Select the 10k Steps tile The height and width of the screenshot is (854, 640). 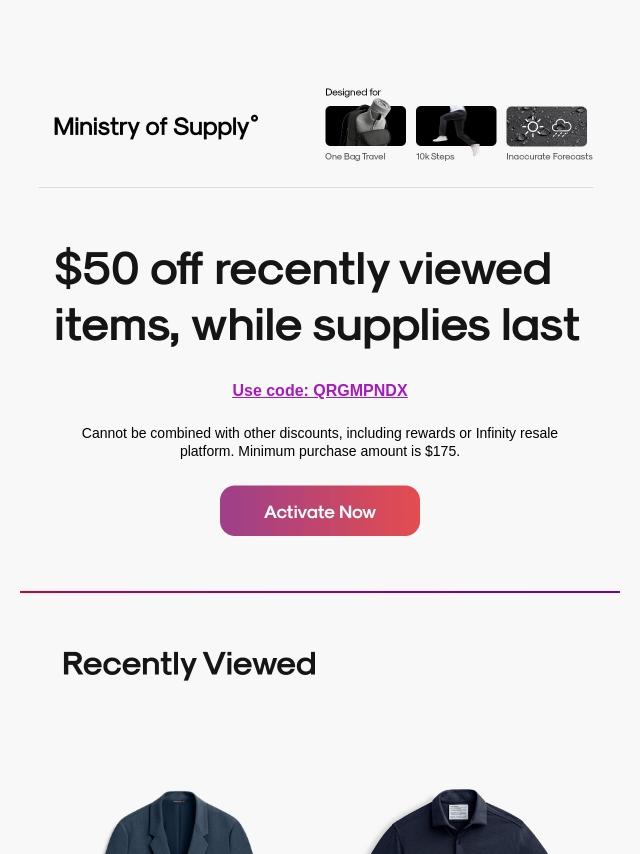456,127
